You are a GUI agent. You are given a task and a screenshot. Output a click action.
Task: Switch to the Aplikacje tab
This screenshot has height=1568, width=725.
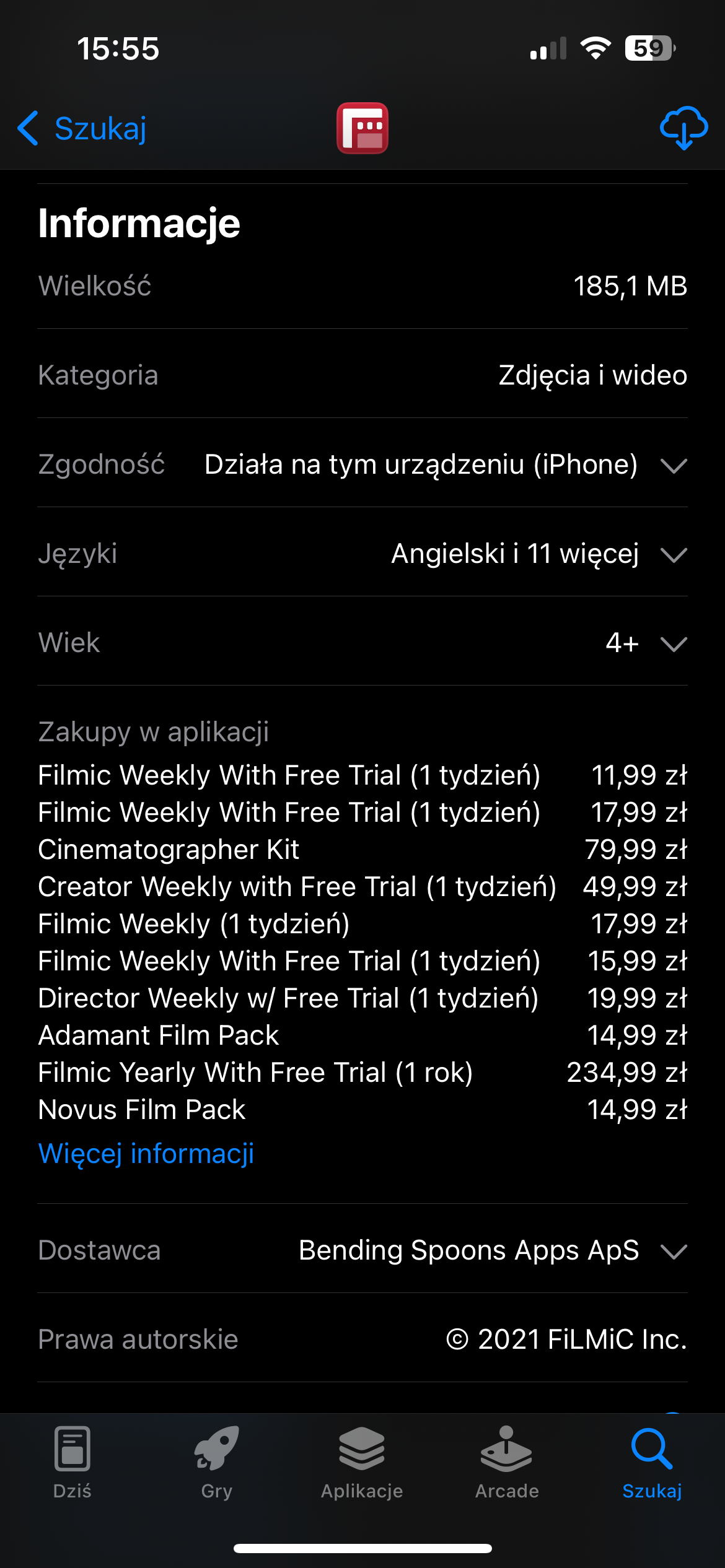362,1461
